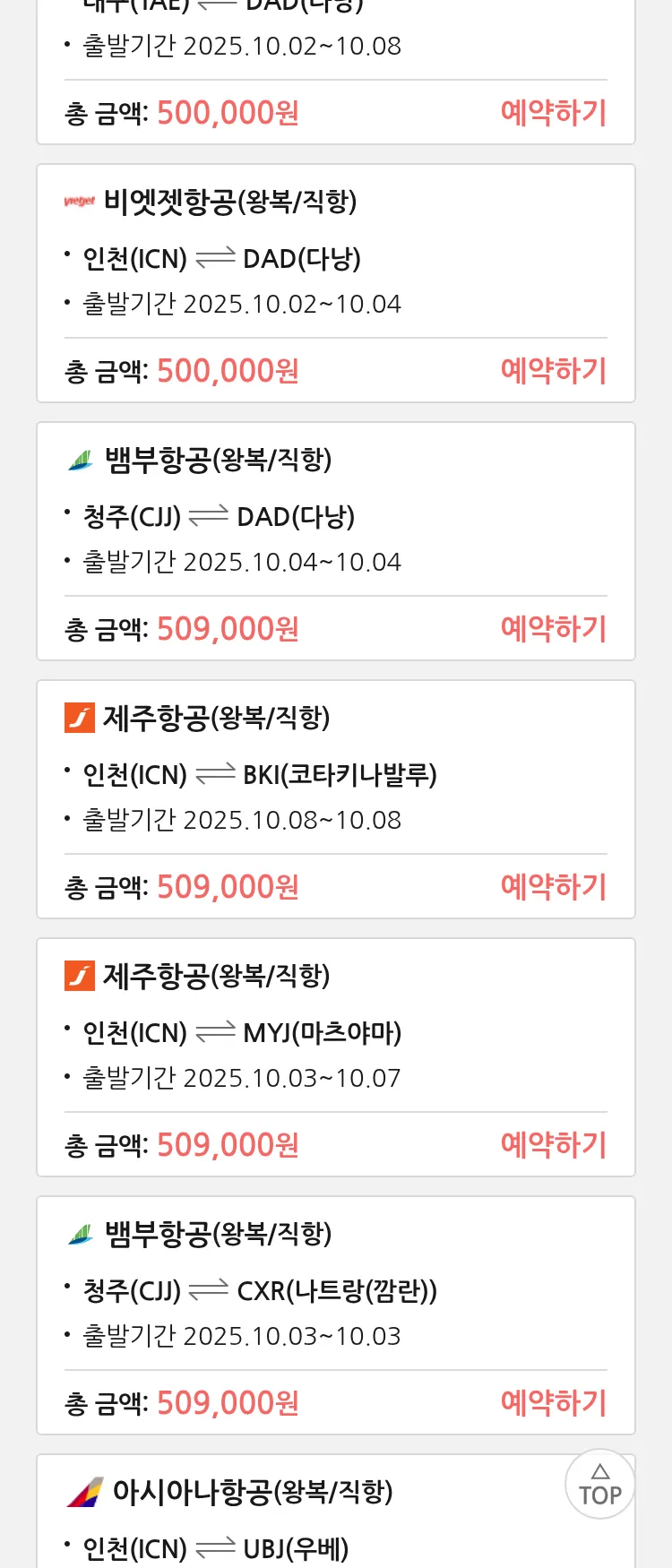The width and height of the screenshot is (672, 1568).
Task: Reserve the 제주항공 인천–코타키나발루 flight
Action: tap(553, 887)
